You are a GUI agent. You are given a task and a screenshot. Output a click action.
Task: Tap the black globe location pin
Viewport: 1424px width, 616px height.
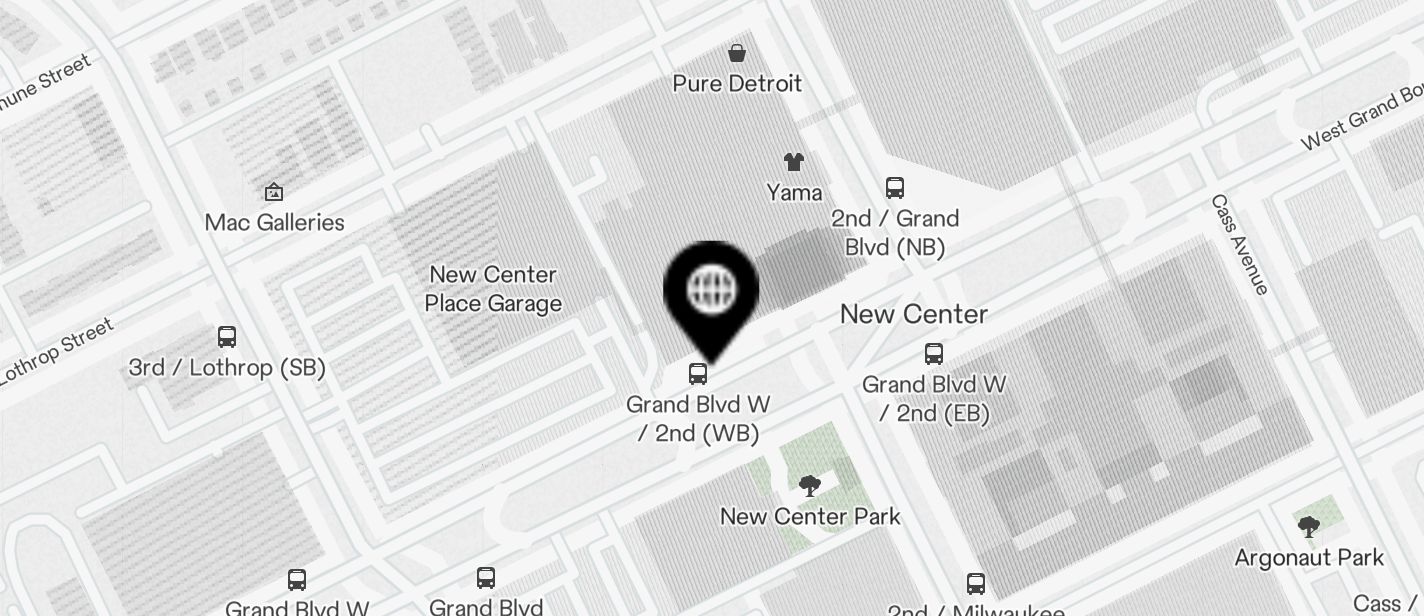(x=711, y=291)
